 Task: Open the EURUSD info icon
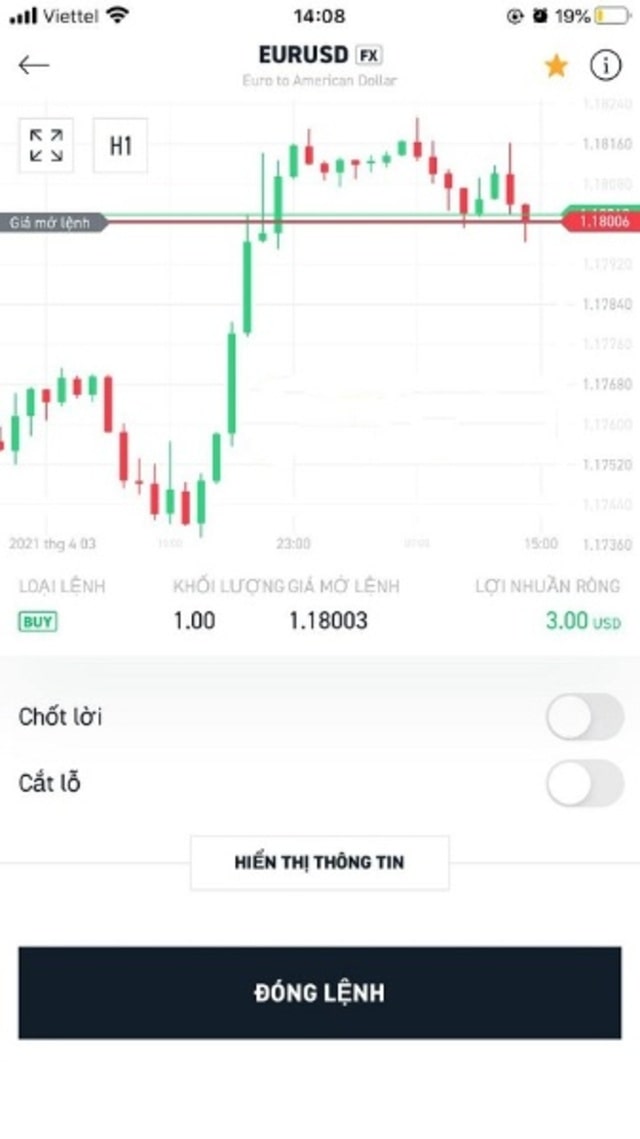click(605, 65)
